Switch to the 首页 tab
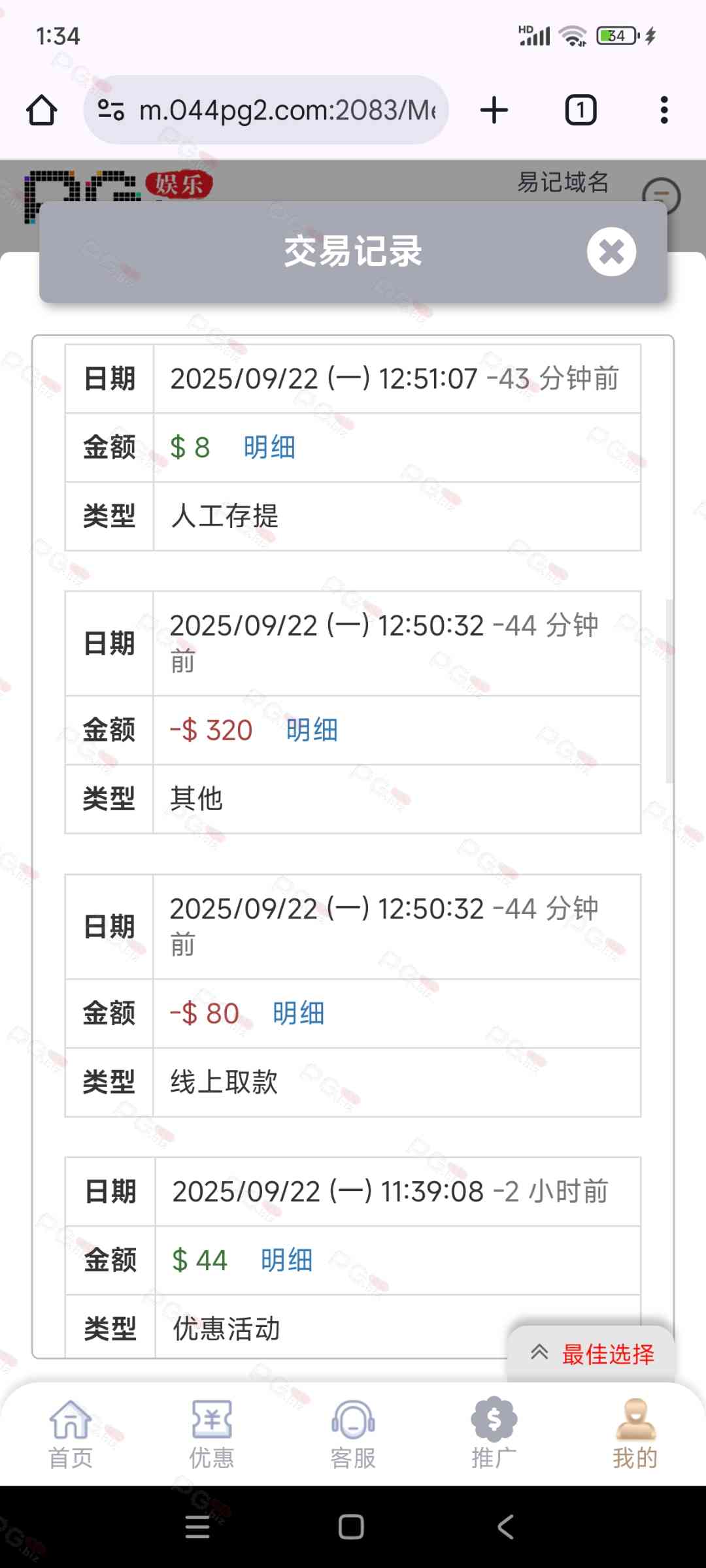The width and height of the screenshot is (706, 1568). 71,1432
